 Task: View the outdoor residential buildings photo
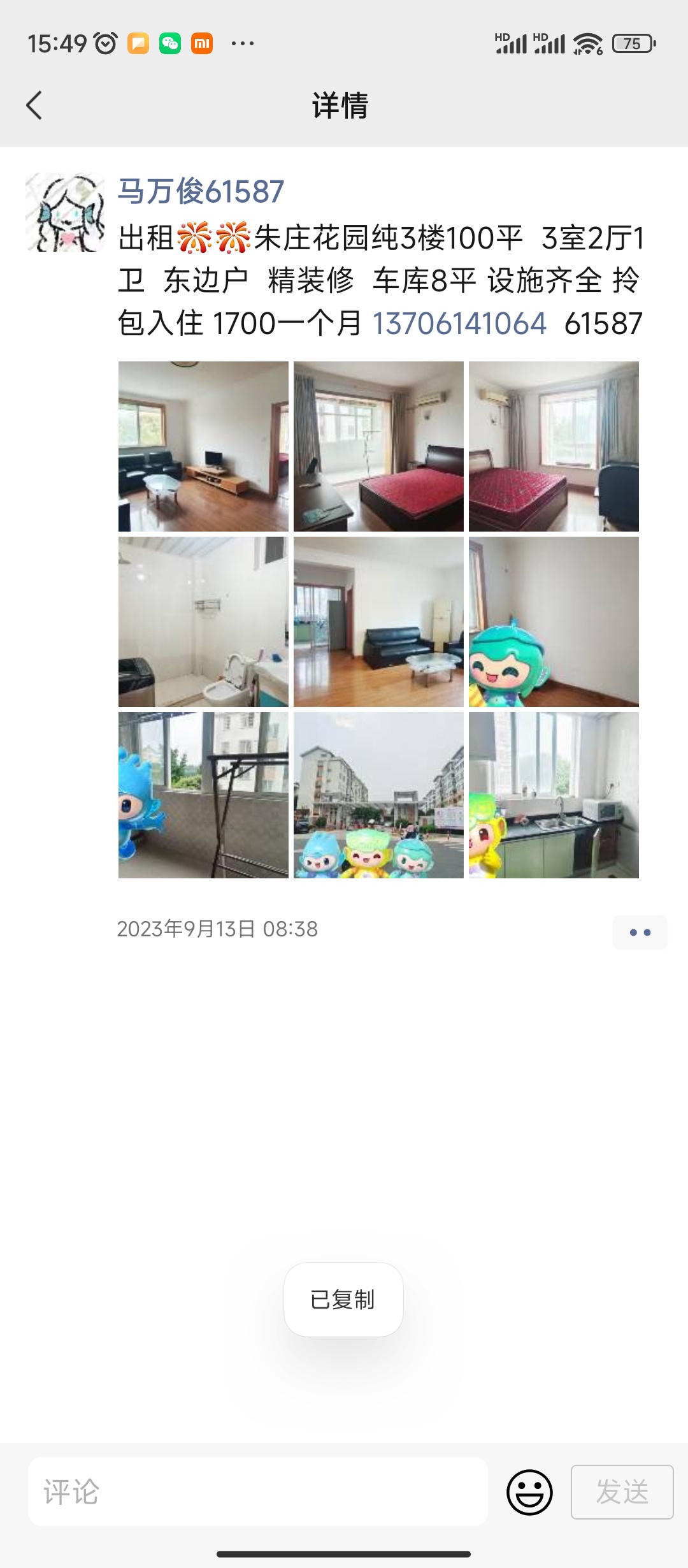378,795
